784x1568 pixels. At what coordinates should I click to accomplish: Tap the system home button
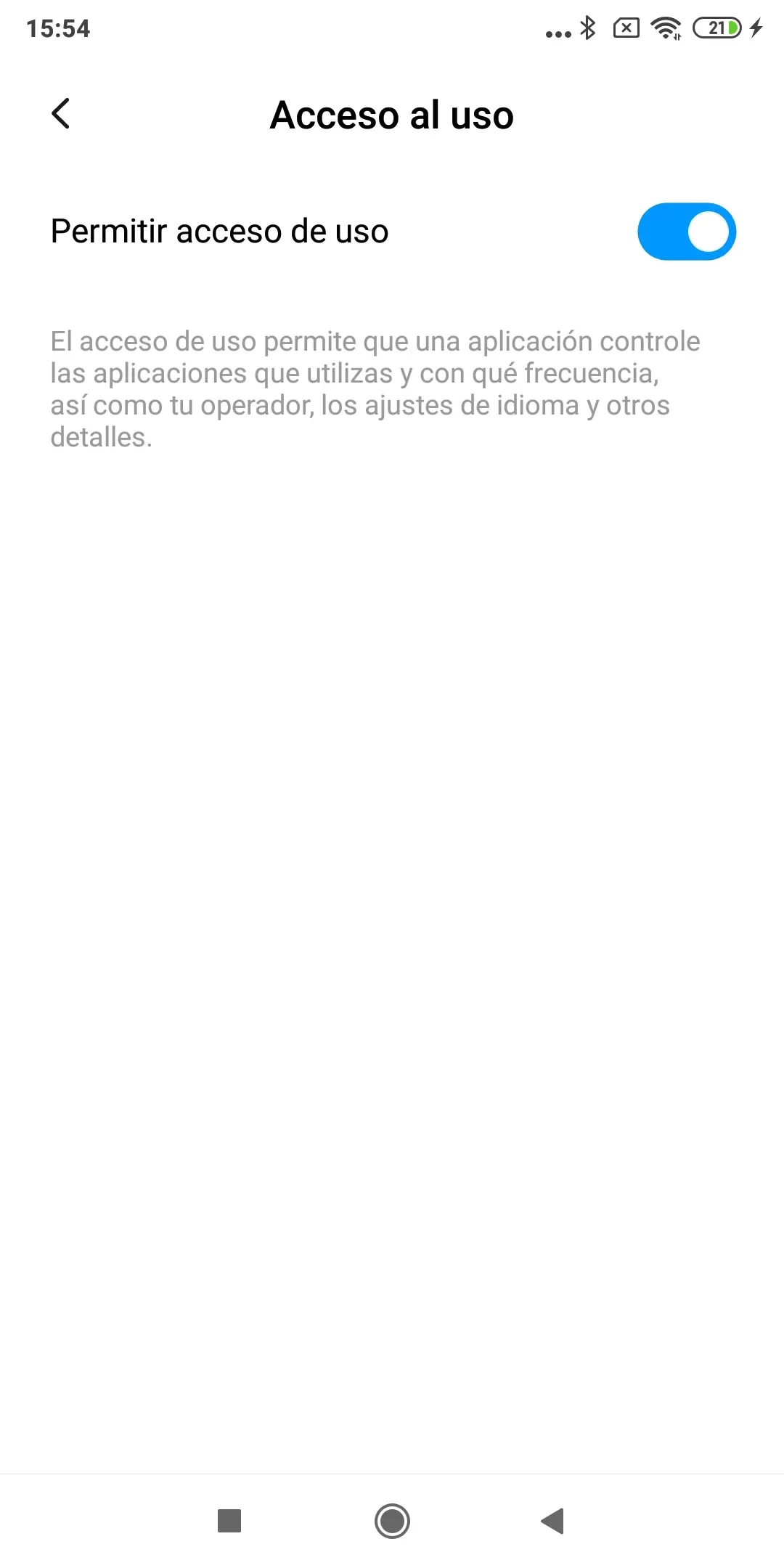point(392,1521)
